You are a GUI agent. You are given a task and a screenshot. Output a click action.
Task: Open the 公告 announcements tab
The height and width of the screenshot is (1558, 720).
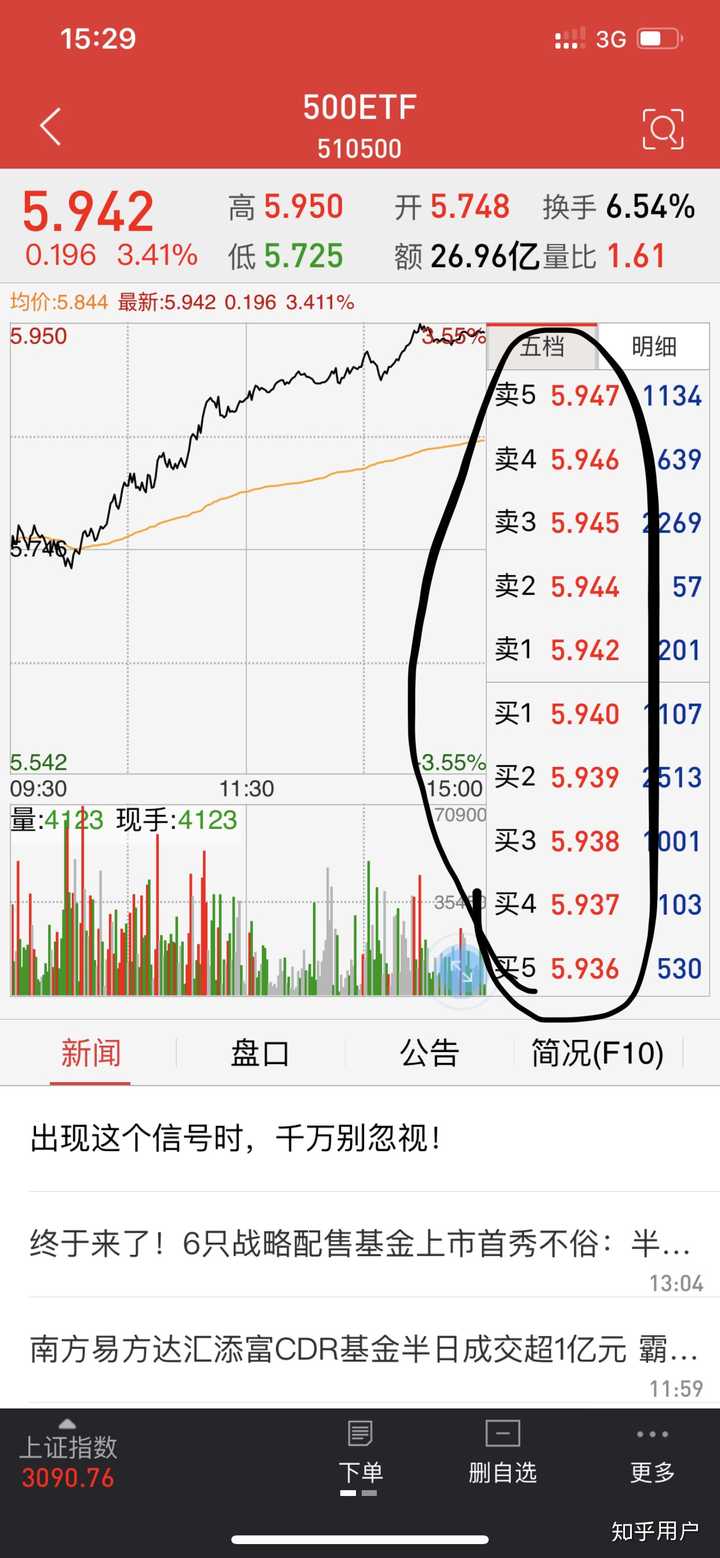click(x=430, y=1053)
